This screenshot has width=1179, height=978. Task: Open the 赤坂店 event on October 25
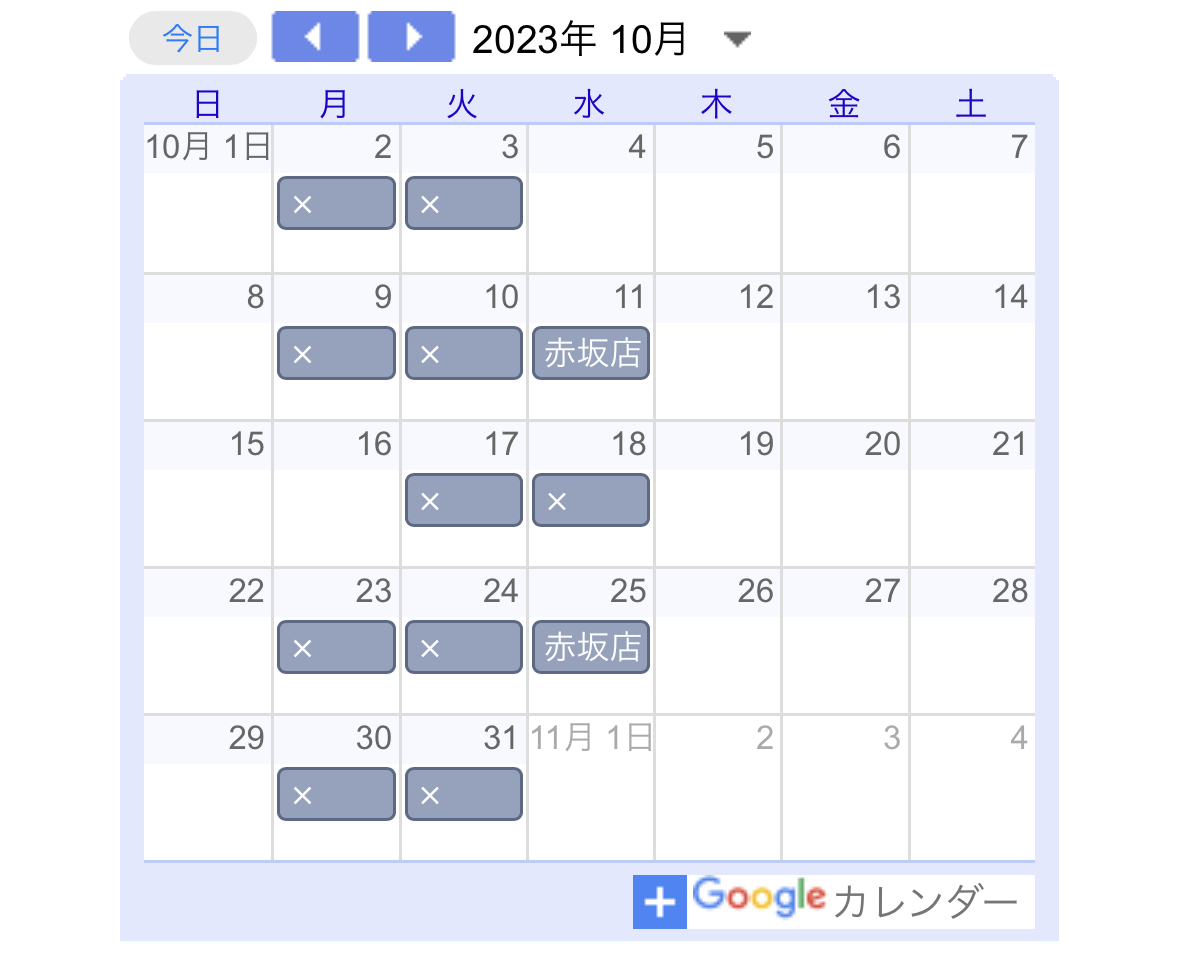click(591, 647)
